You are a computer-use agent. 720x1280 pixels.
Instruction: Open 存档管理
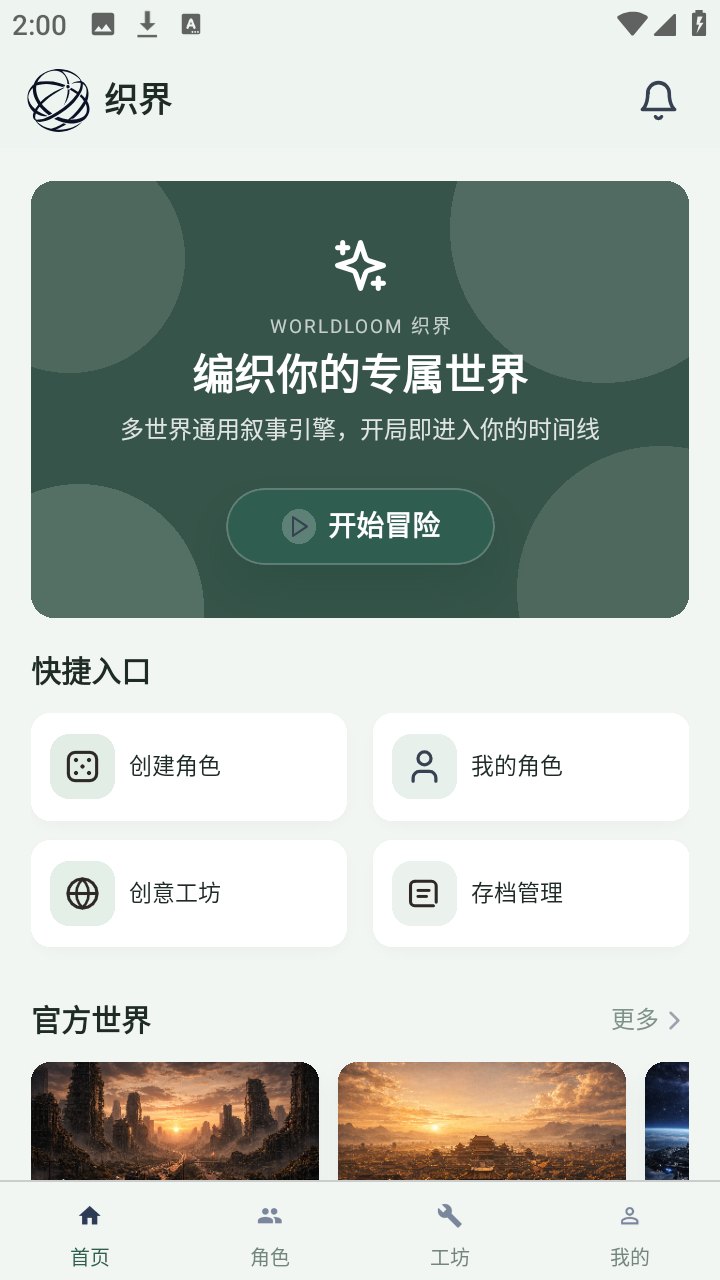531,893
